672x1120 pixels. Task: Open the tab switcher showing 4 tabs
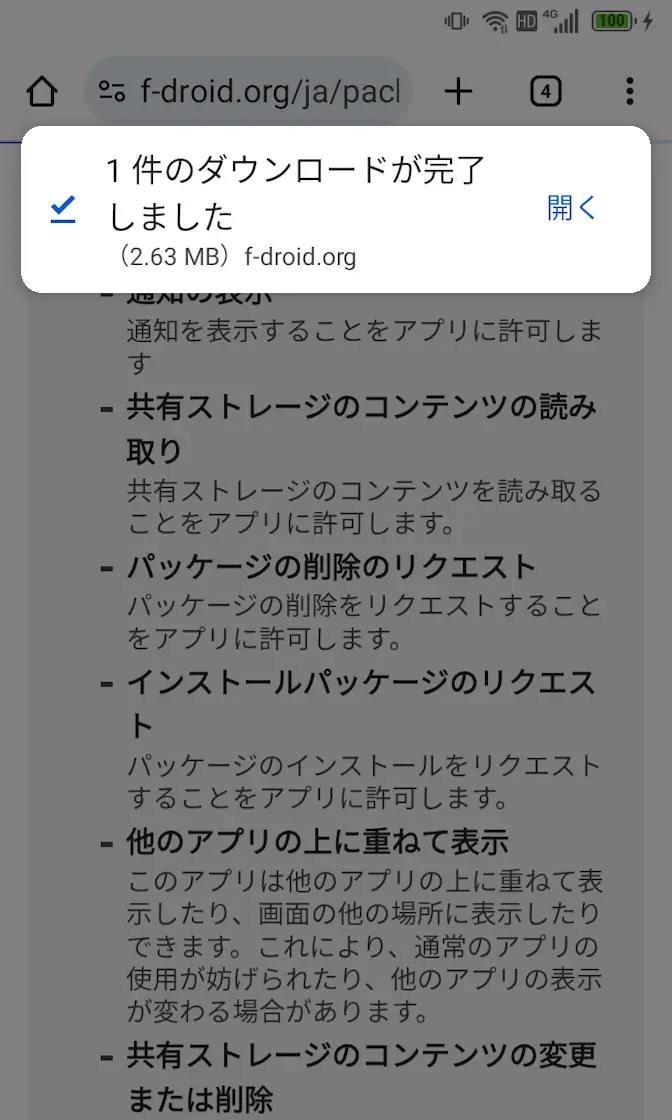coord(544,92)
